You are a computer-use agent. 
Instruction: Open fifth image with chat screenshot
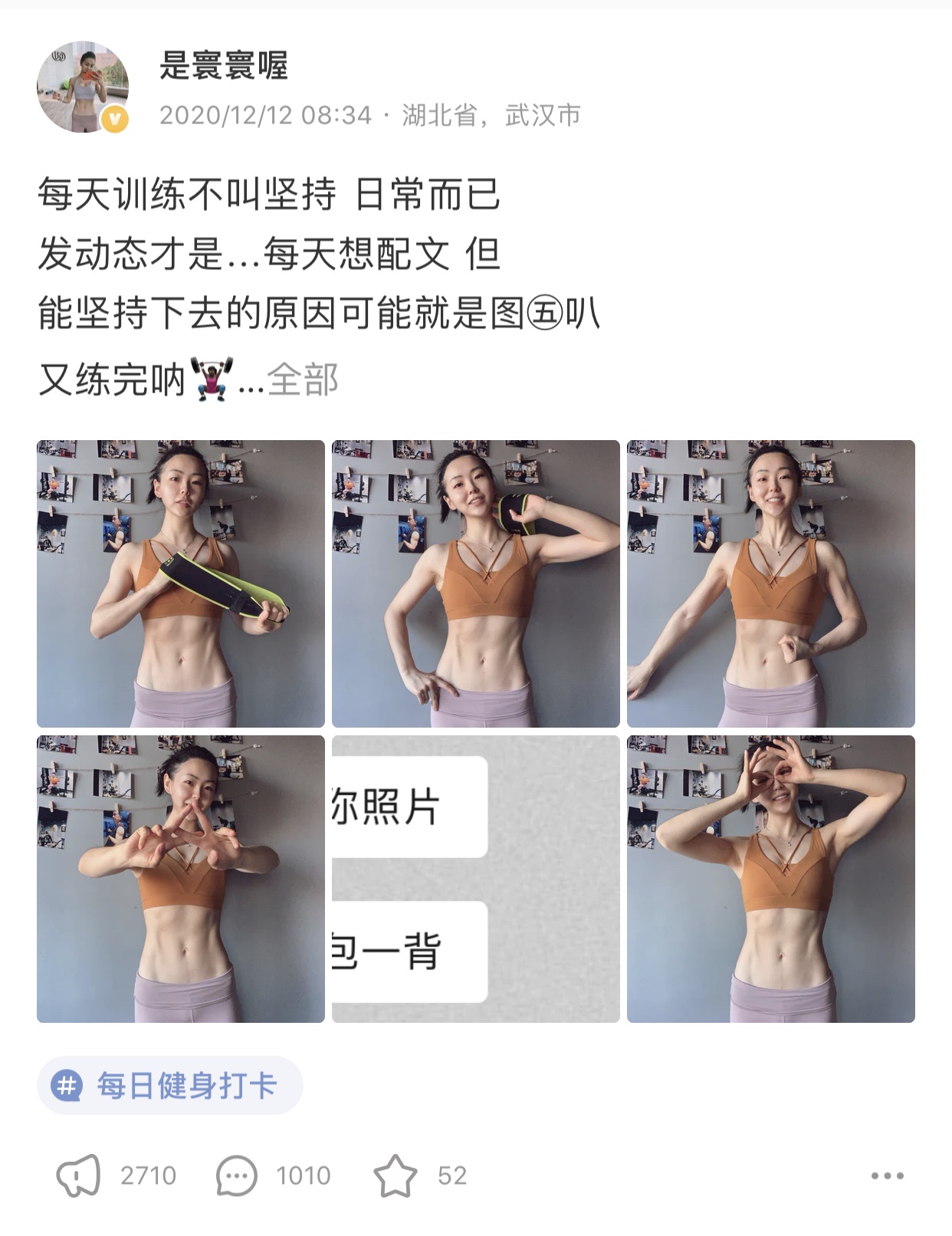475,879
